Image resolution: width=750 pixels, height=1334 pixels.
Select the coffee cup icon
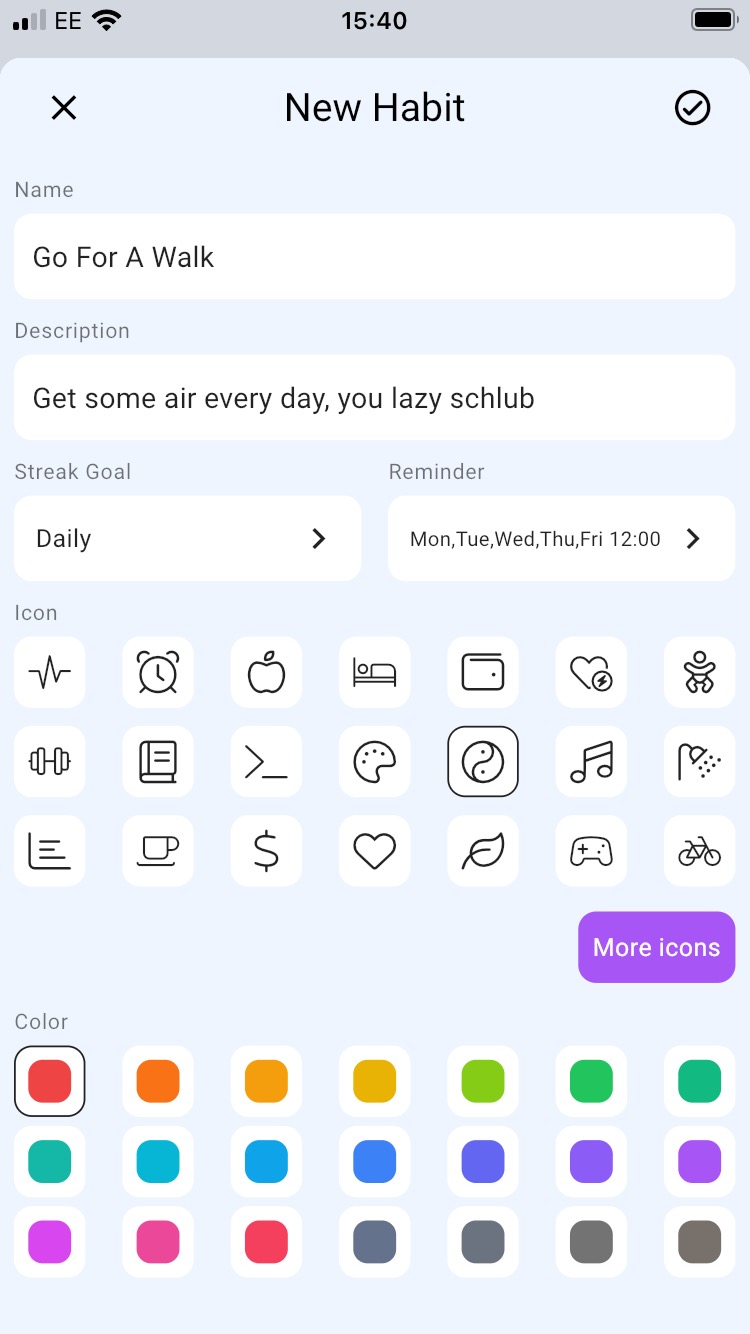158,851
